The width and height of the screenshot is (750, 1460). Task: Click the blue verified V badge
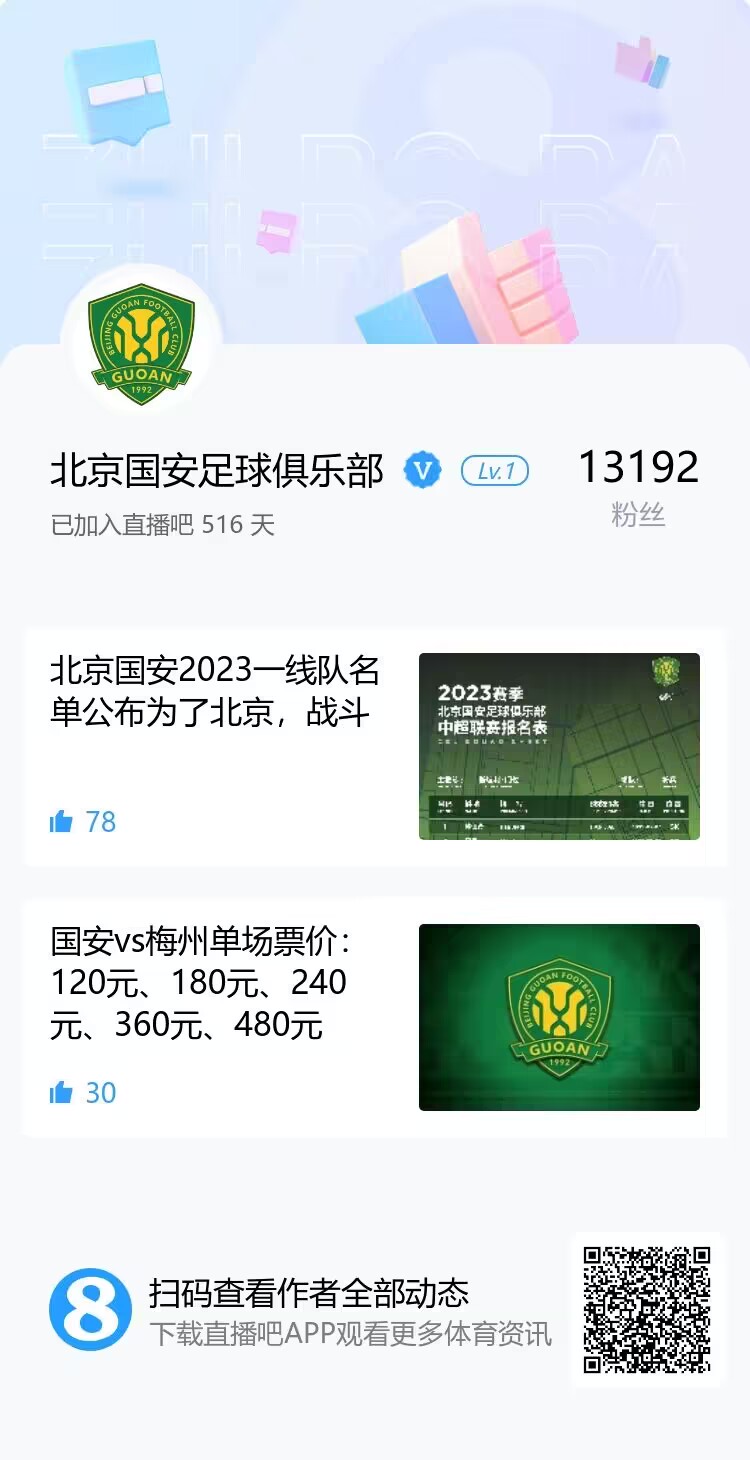(x=423, y=469)
